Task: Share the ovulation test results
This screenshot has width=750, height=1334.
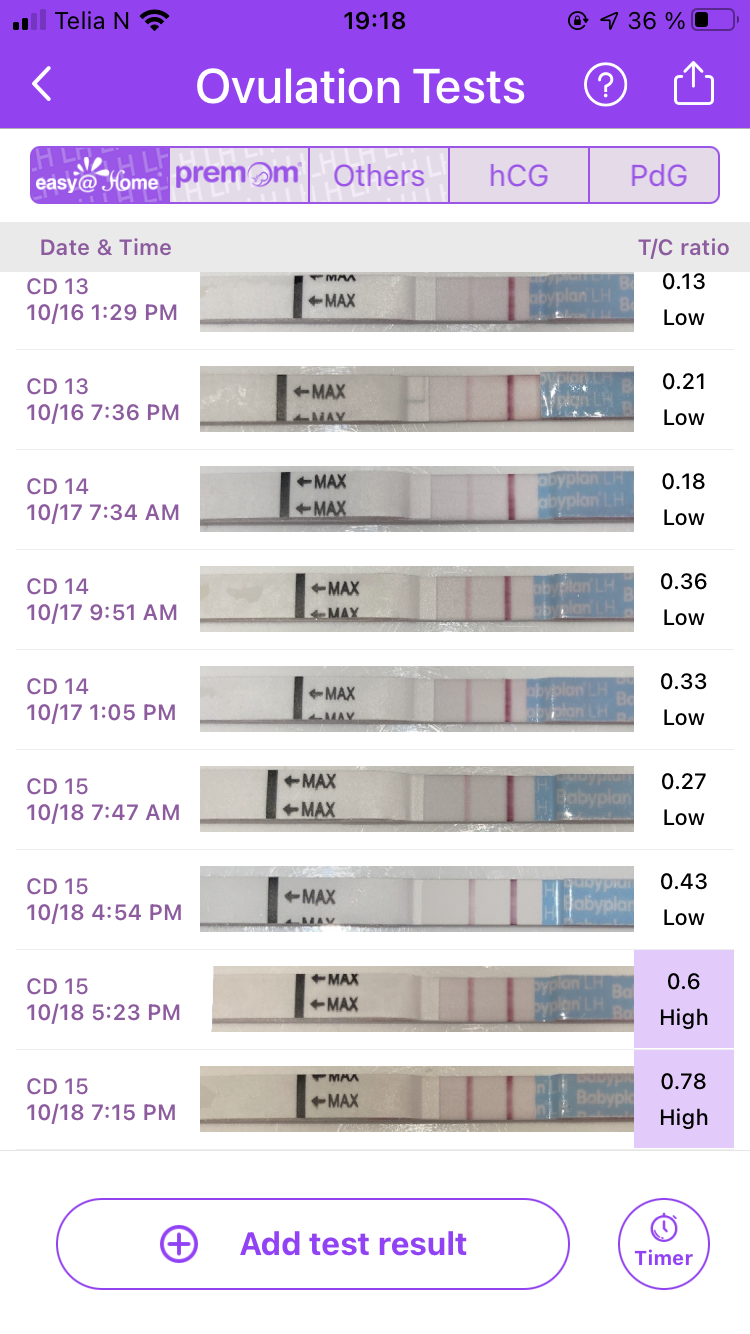Action: pyautogui.click(x=694, y=86)
